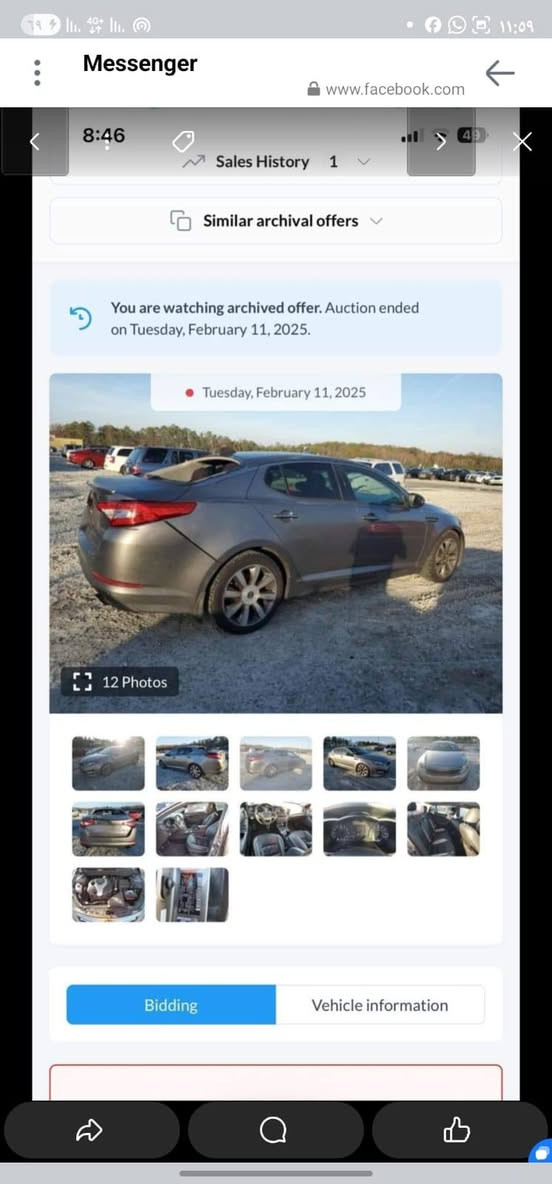Close the photo viewer
Image resolution: width=552 pixels, height=1184 pixels.
point(522,141)
